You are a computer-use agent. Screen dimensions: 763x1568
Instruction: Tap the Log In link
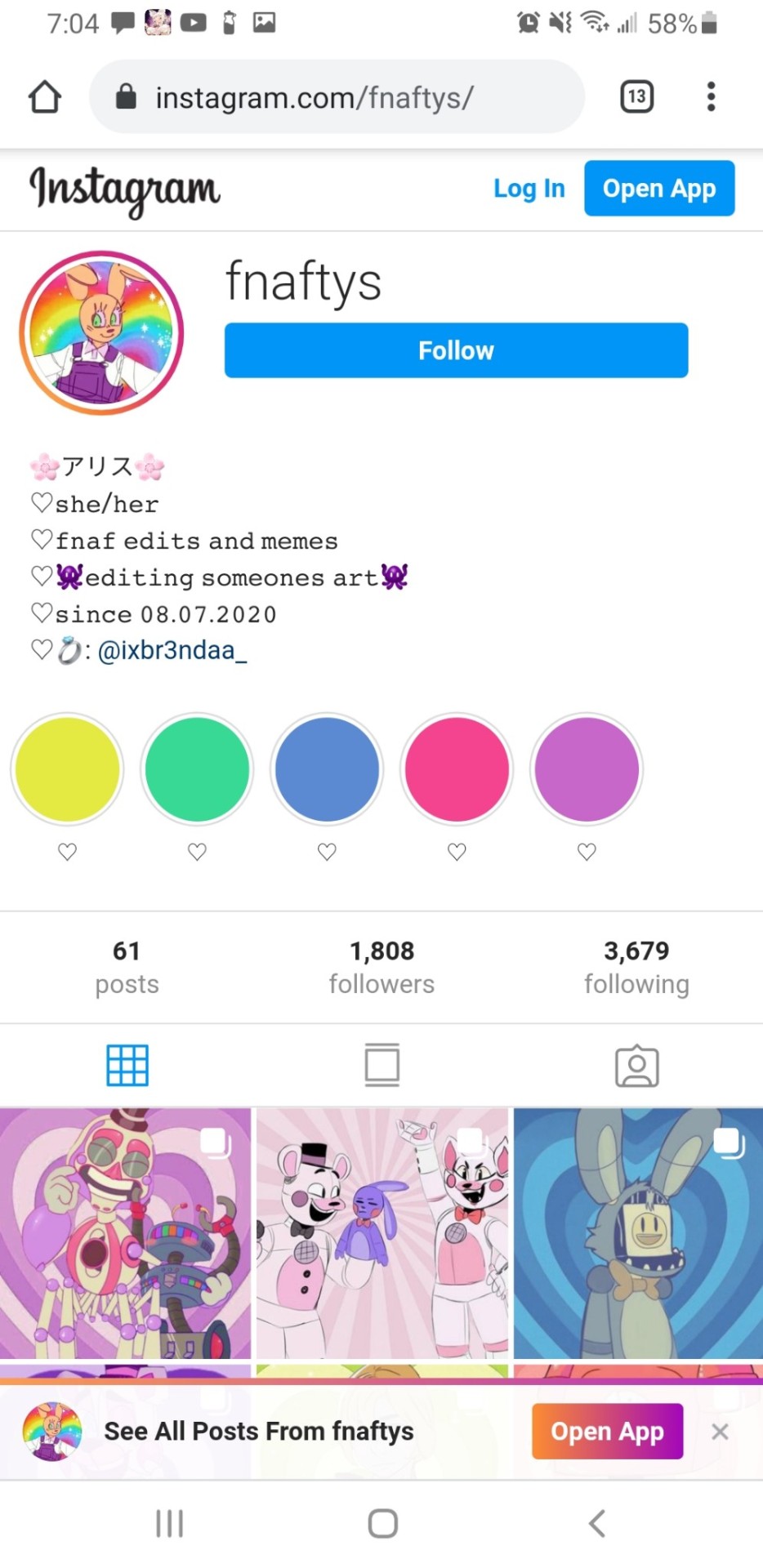coord(529,189)
